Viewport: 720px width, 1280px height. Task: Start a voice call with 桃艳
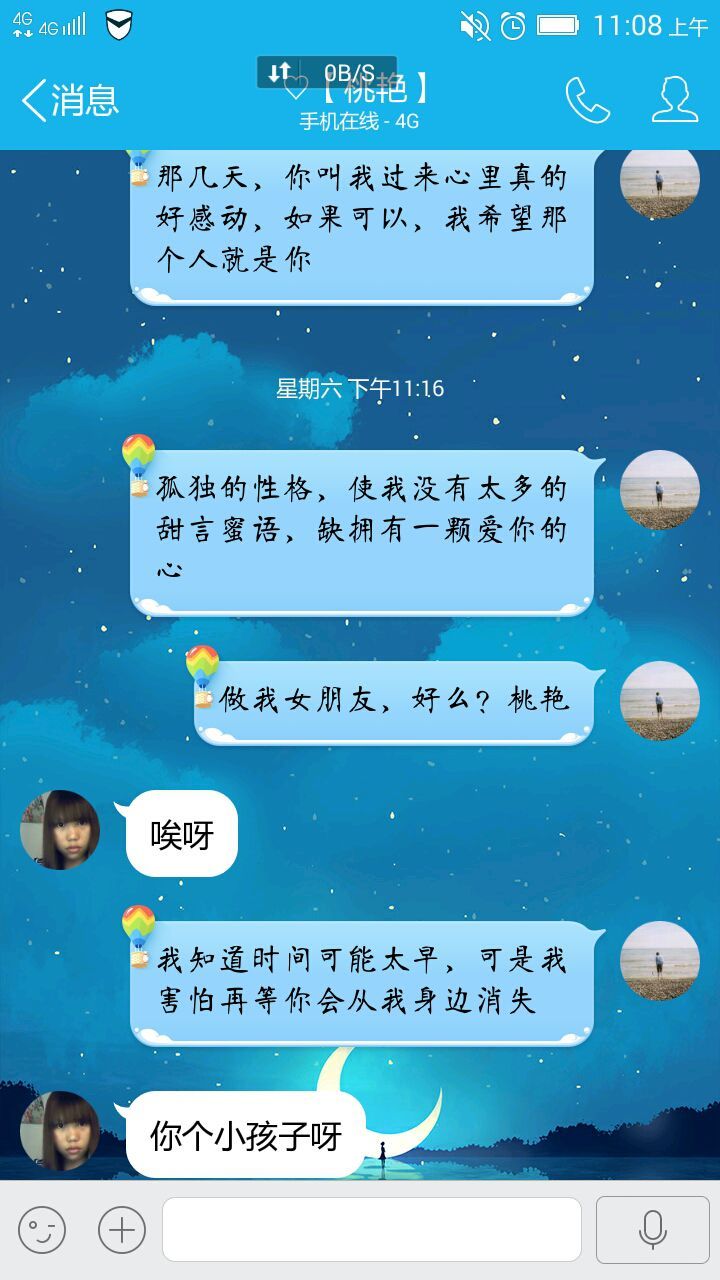click(x=587, y=100)
